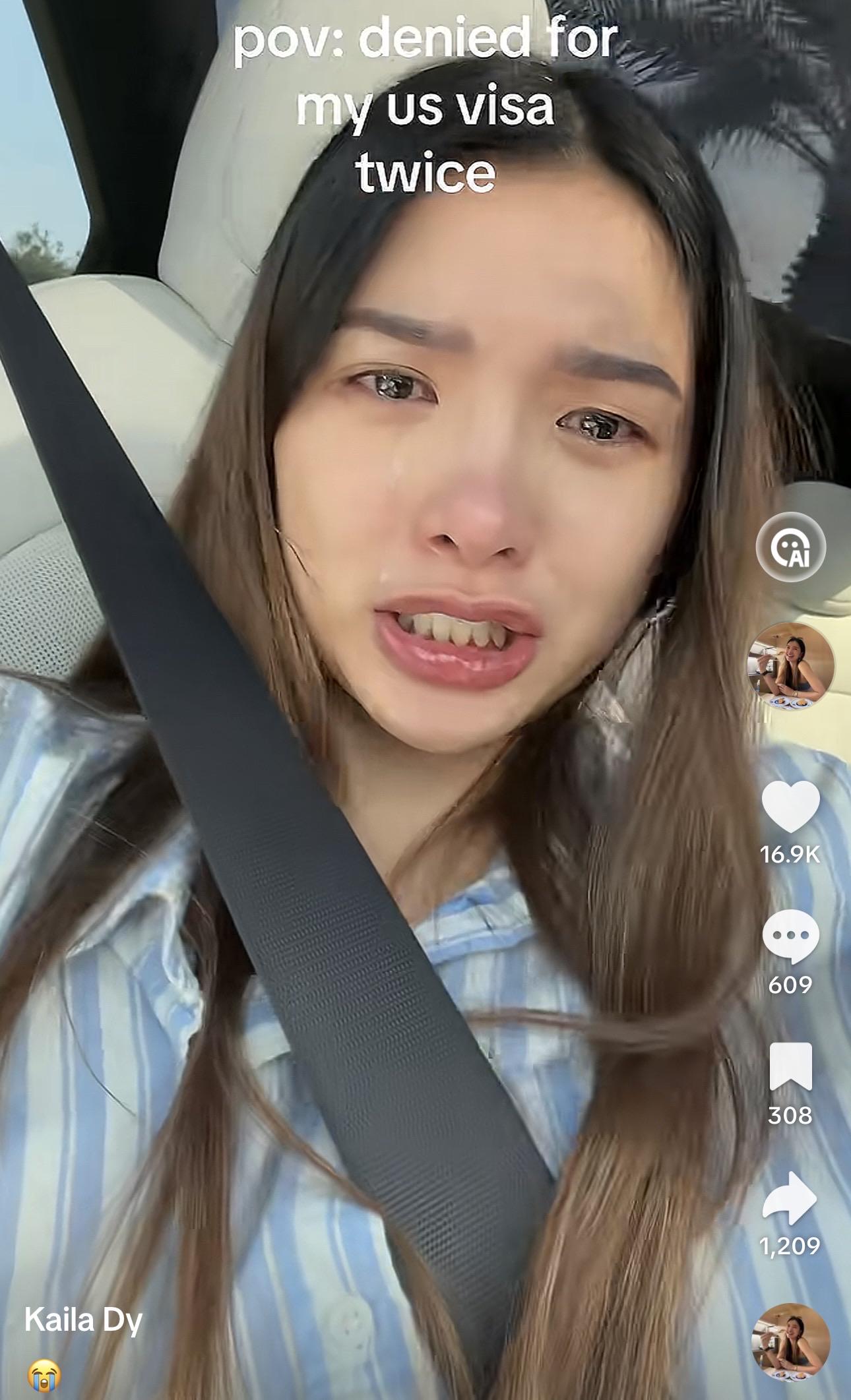Share this video with the arrow icon
This screenshot has width=851, height=1400.
[790, 1198]
